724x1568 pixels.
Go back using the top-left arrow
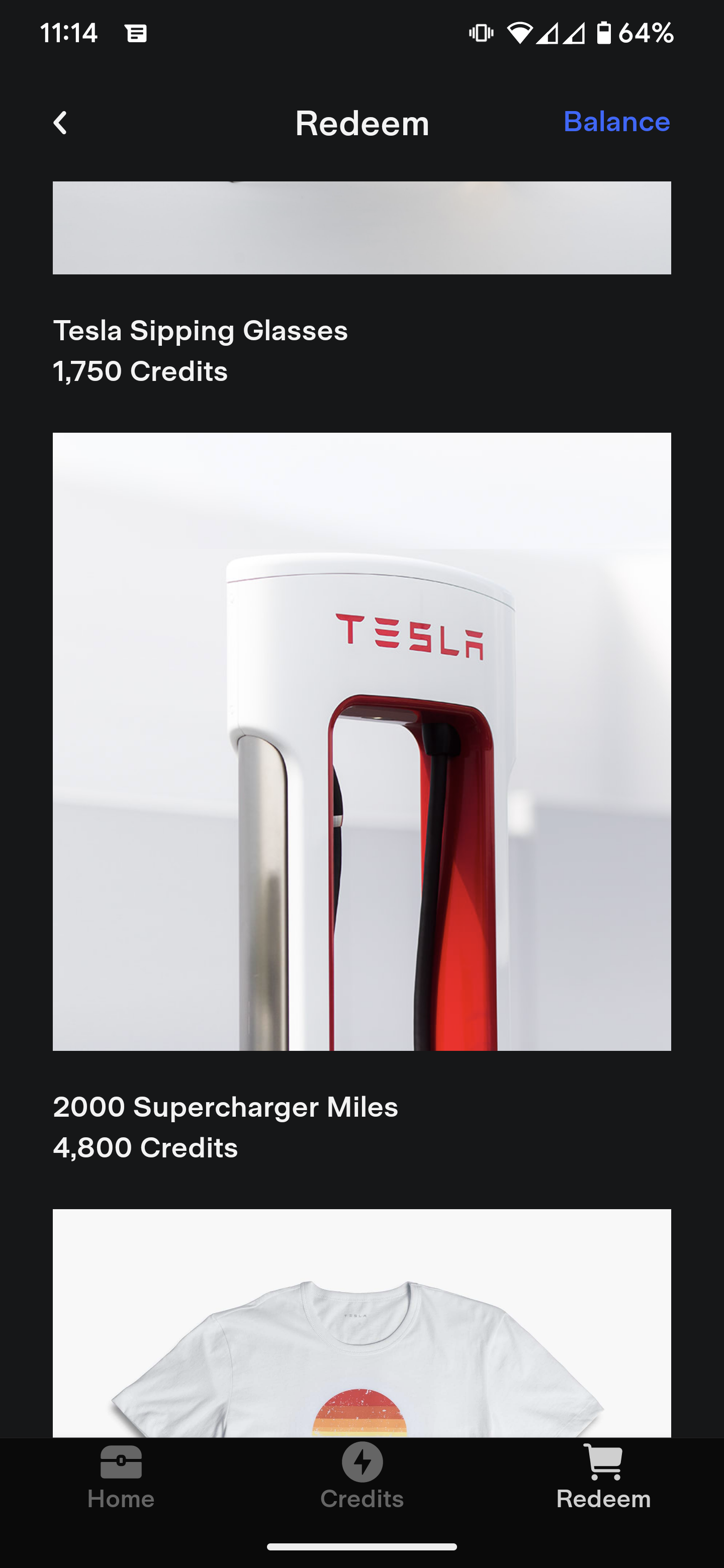[60, 123]
